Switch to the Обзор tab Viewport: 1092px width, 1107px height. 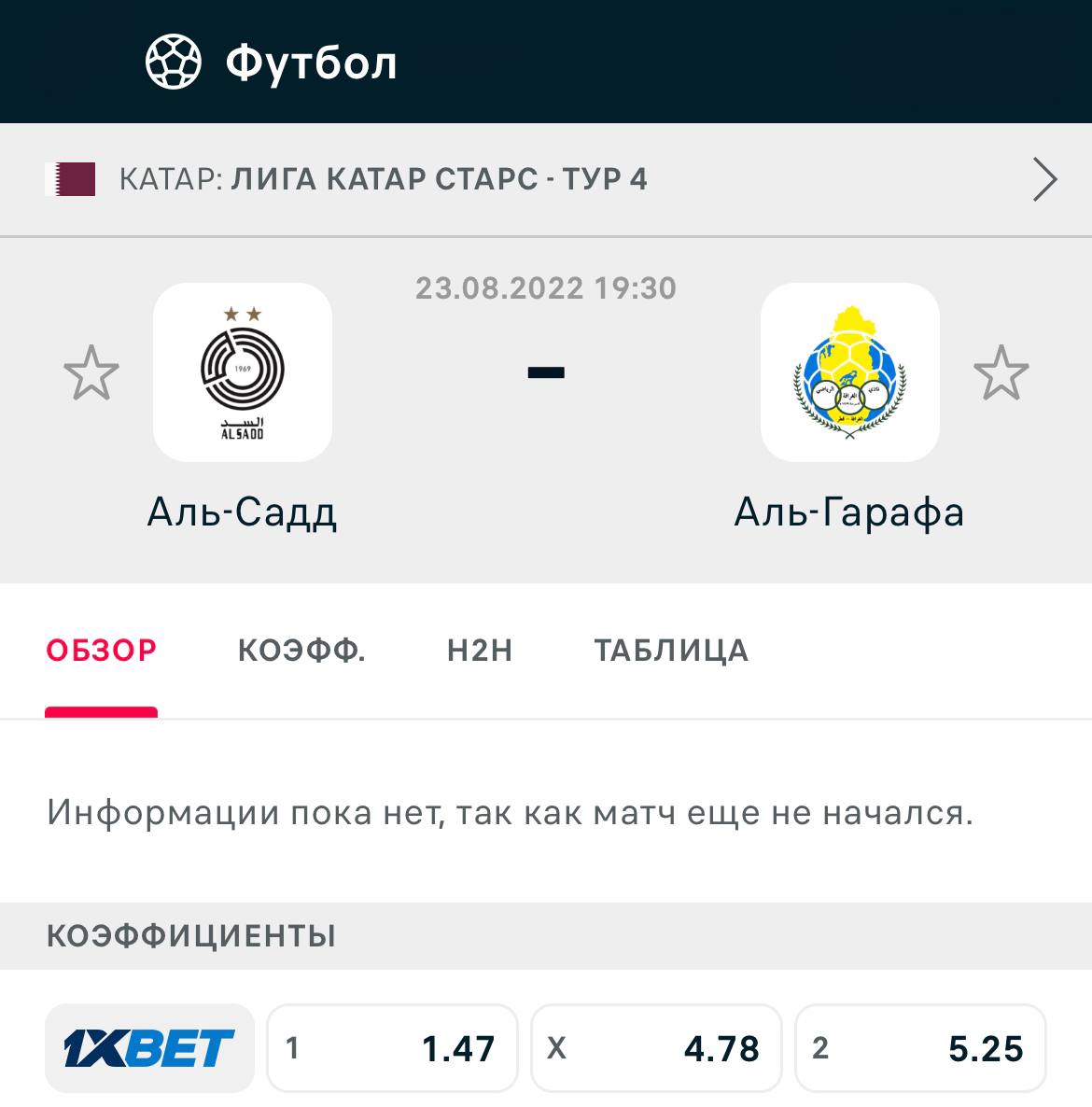pos(102,651)
